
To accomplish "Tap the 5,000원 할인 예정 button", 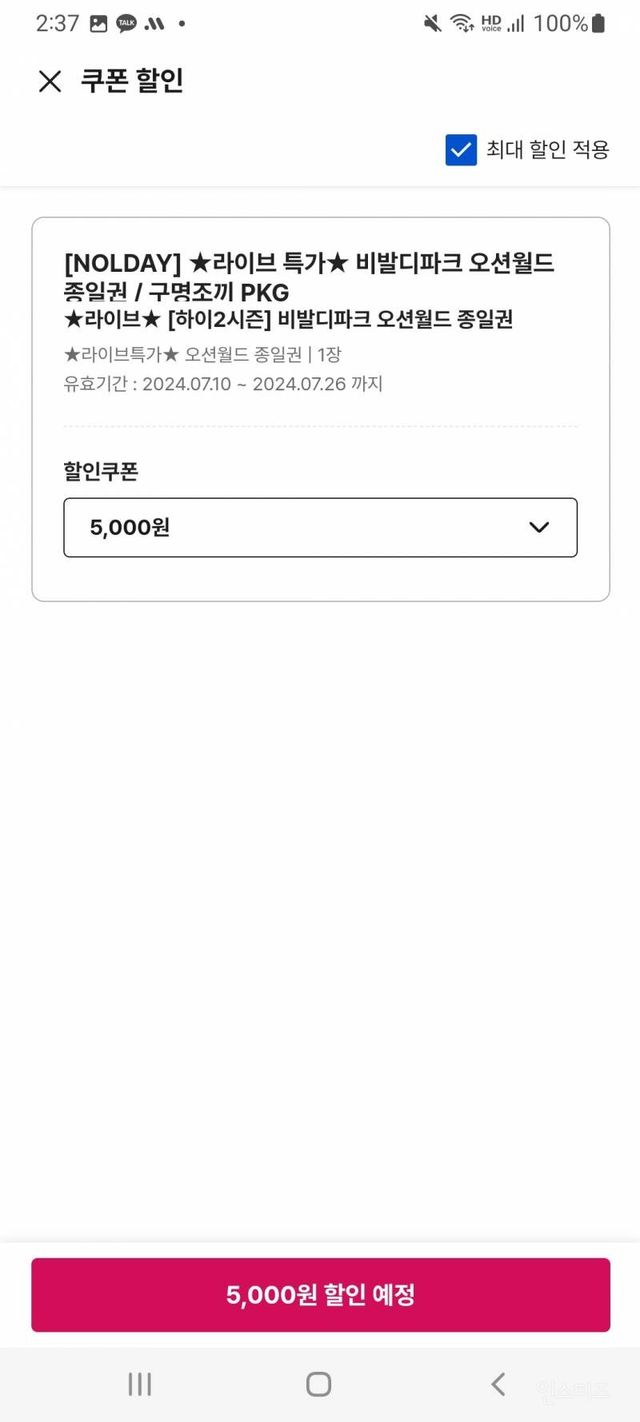I will point(320,1295).
